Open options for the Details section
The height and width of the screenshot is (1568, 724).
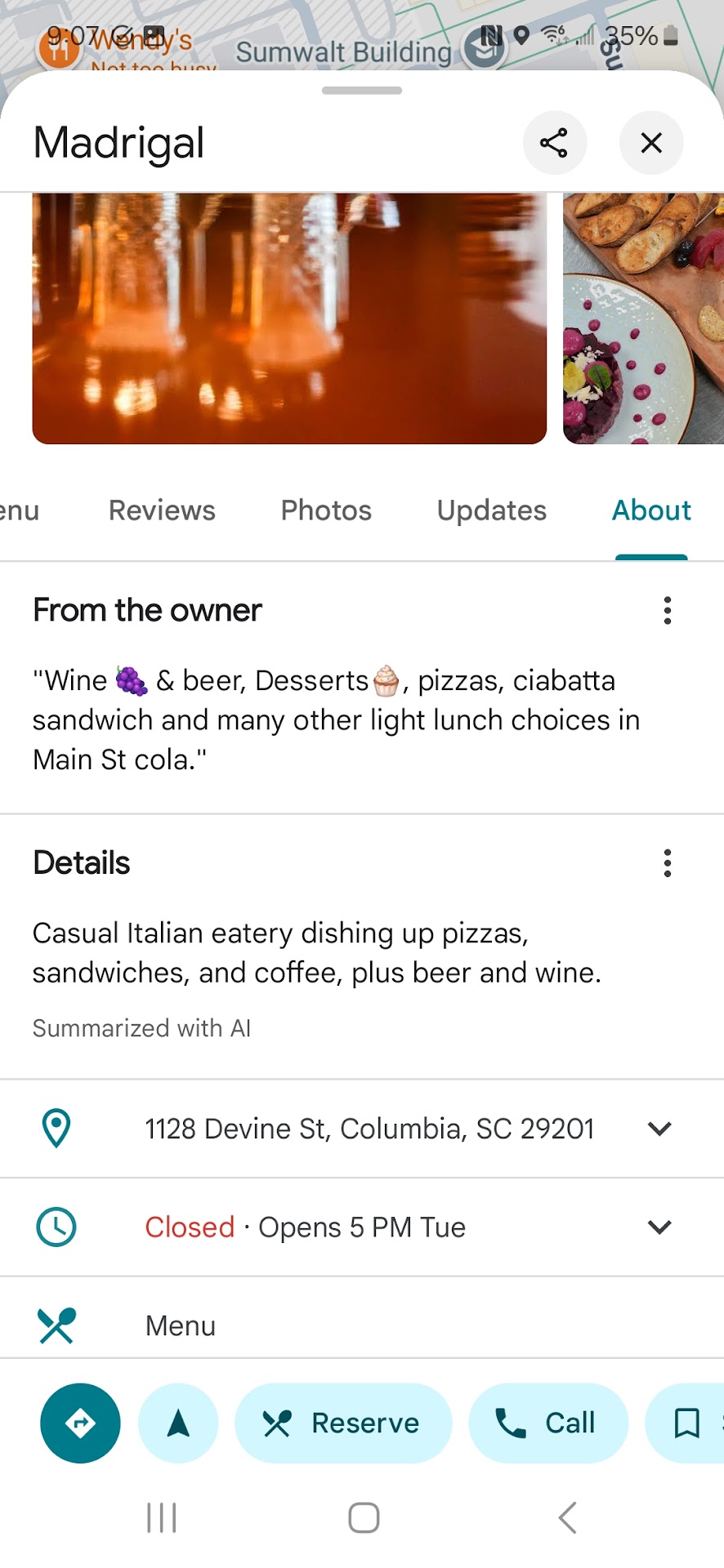[x=668, y=863]
